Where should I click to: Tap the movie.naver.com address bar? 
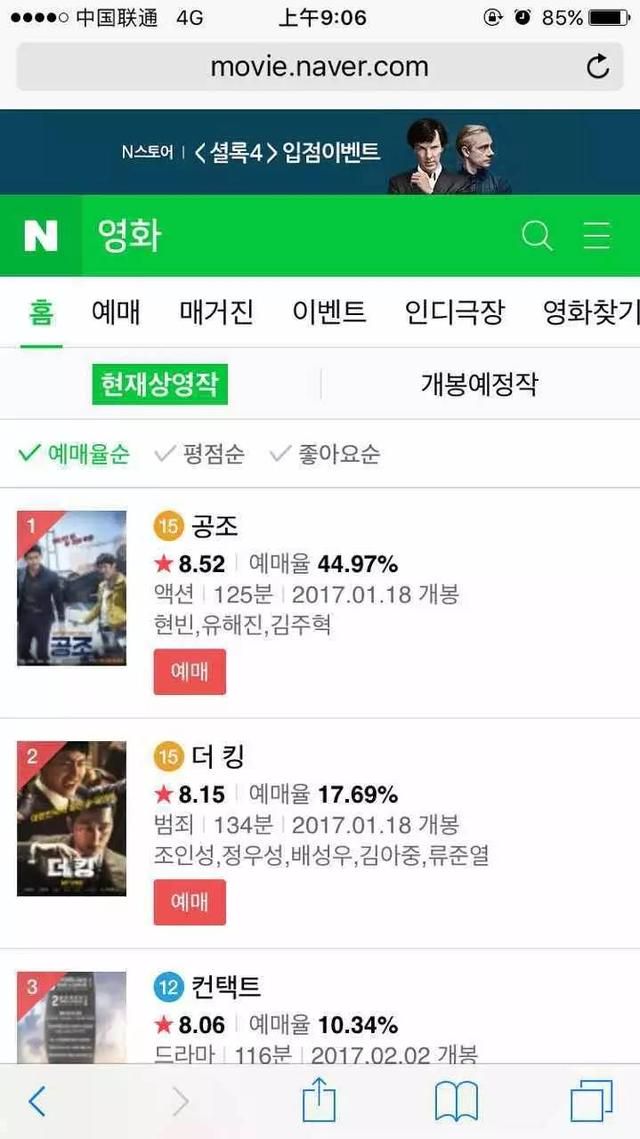[320, 67]
